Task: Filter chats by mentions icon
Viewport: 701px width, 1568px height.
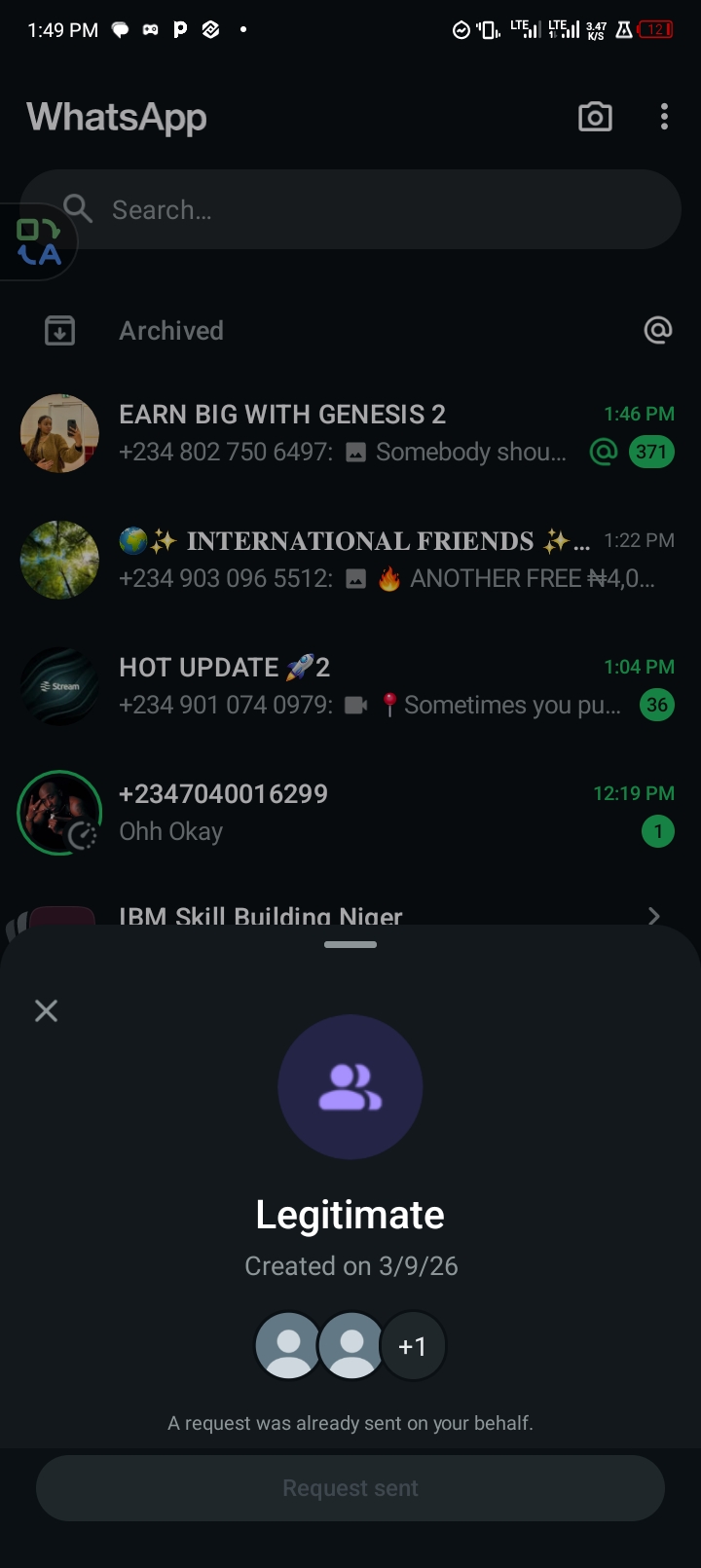Action: coord(658,331)
